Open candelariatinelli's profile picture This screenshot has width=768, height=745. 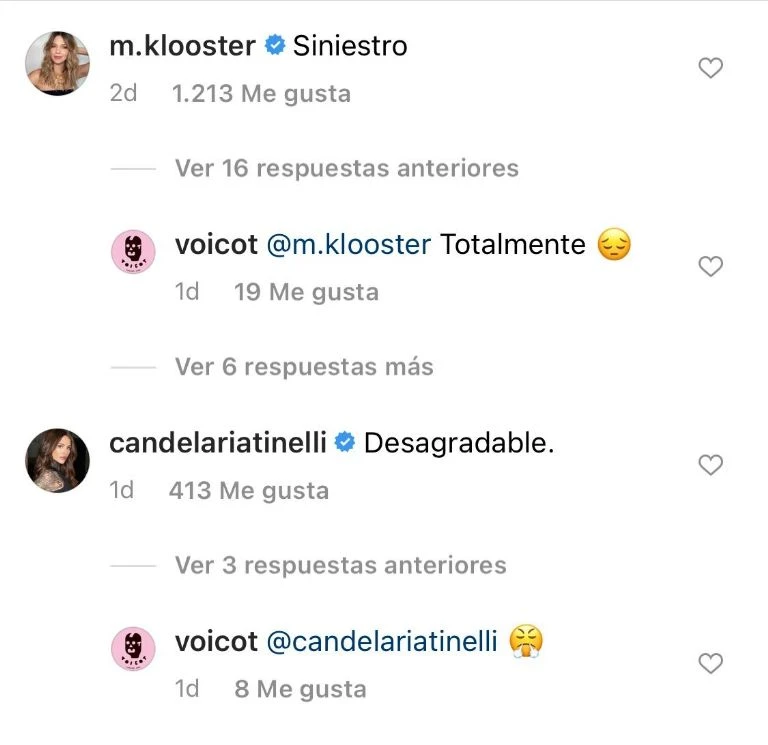(x=57, y=460)
